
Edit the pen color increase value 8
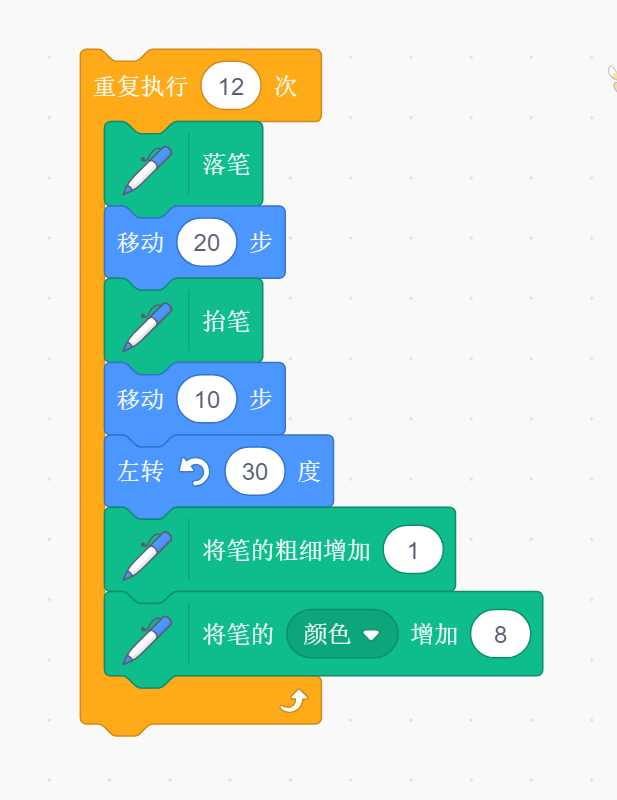pyautogui.click(x=500, y=634)
